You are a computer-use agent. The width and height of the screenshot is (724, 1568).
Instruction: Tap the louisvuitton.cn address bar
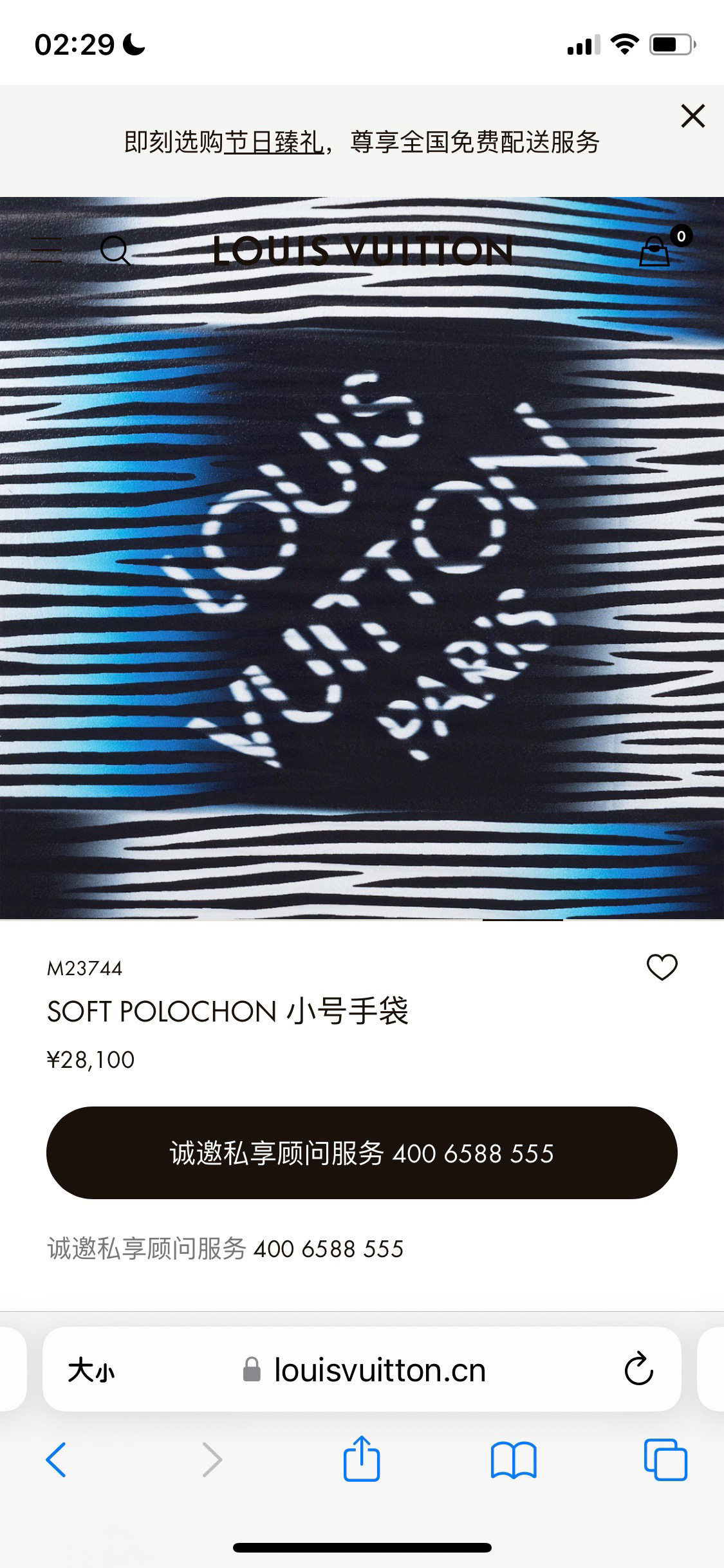378,1370
